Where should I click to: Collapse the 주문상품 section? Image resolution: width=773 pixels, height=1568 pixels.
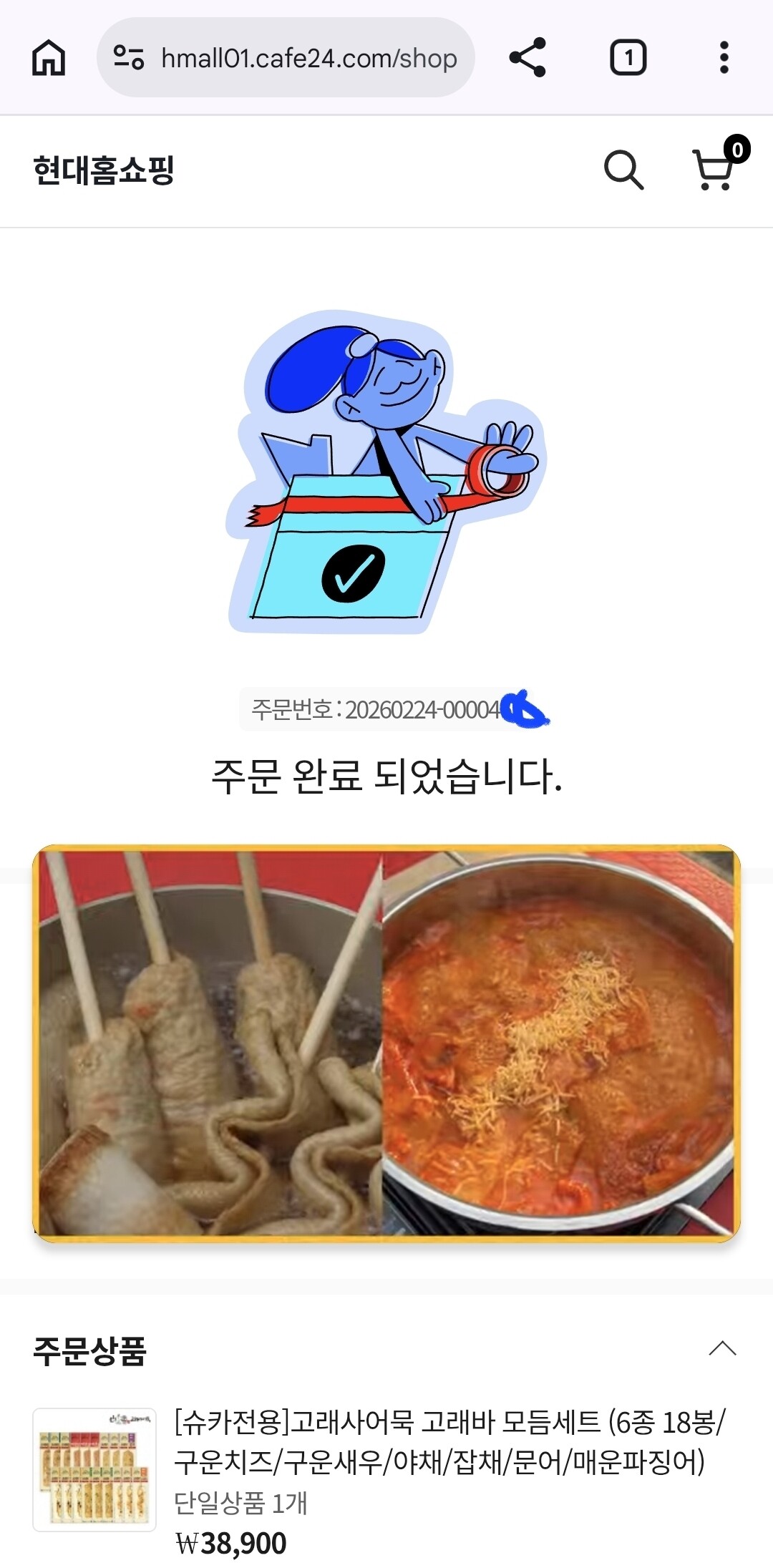(722, 1349)
